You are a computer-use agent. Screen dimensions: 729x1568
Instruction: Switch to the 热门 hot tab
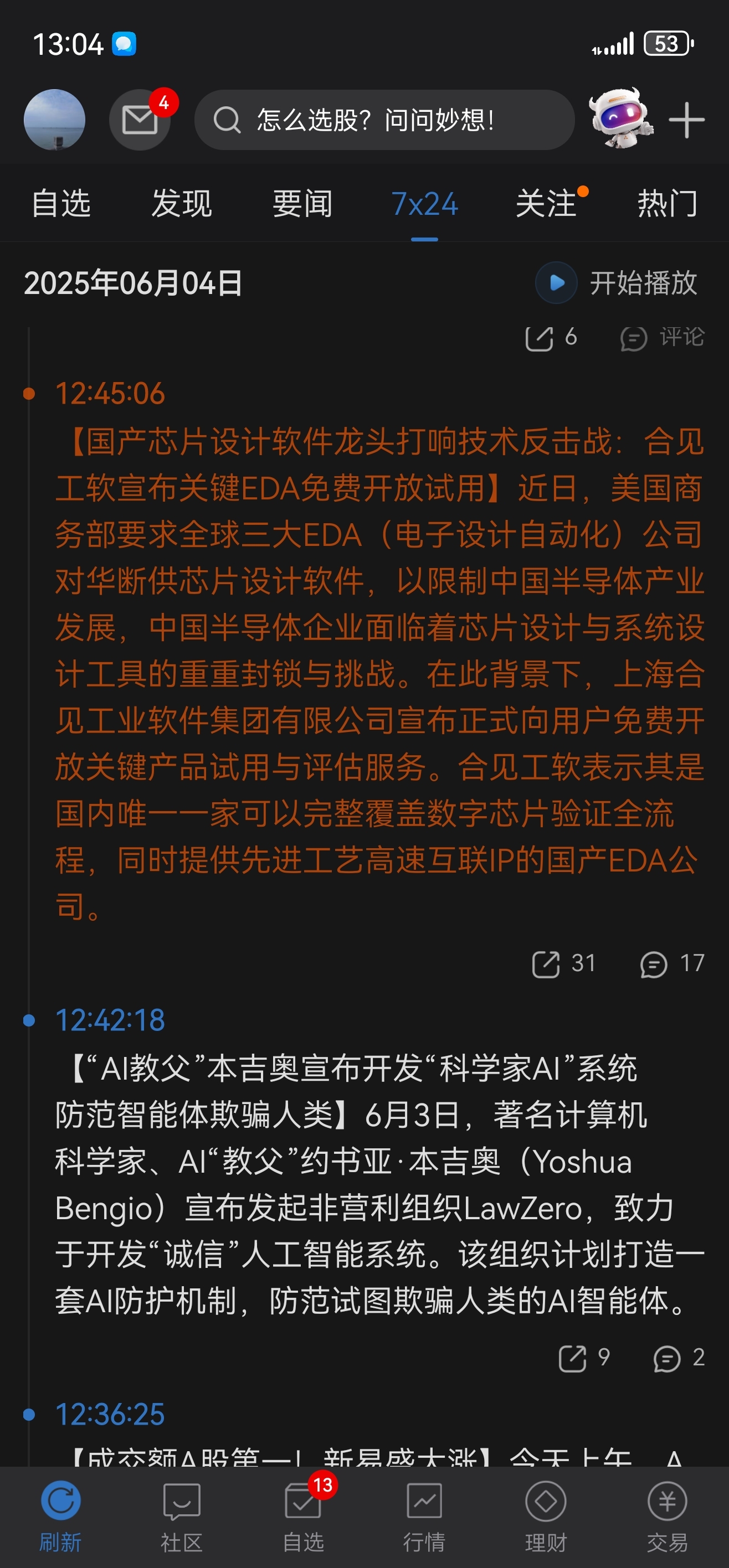666,203
